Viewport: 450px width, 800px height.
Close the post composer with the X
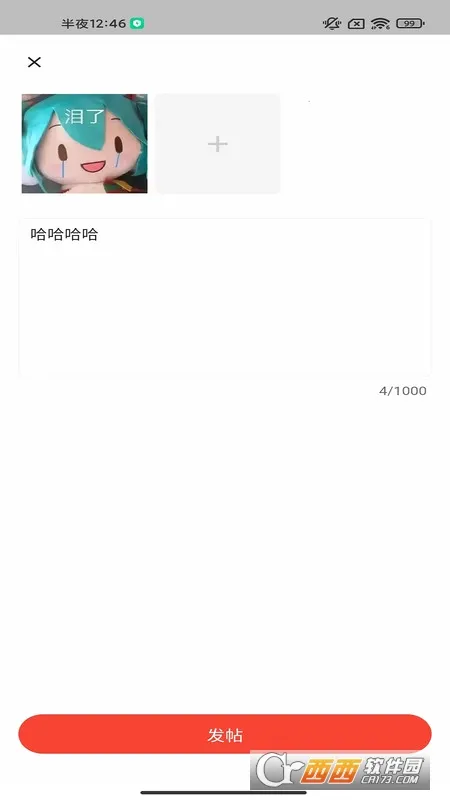pos(34,62)
